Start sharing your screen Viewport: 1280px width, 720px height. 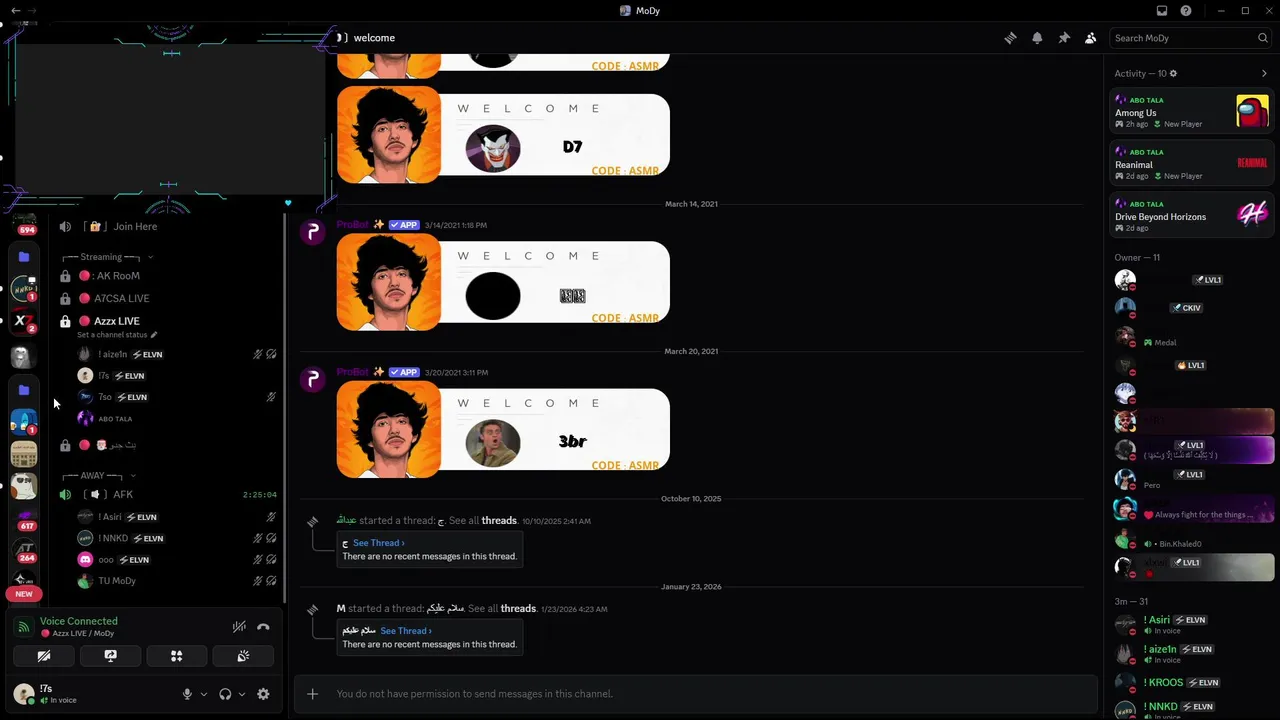pos(110,656)
